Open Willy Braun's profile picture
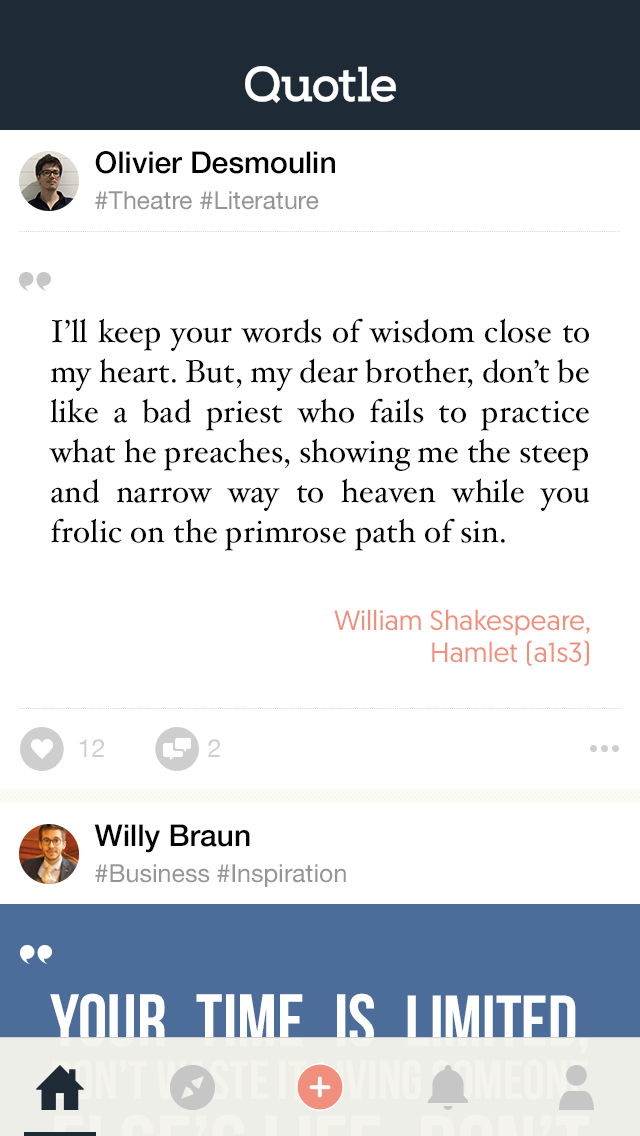Viewport: 640px width, 1136px height. (49, 854)
